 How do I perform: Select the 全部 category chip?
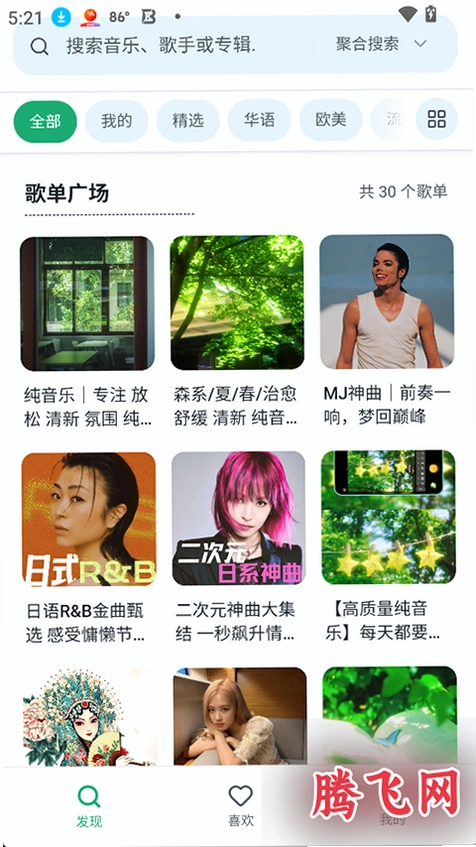[x=45, y=121]
